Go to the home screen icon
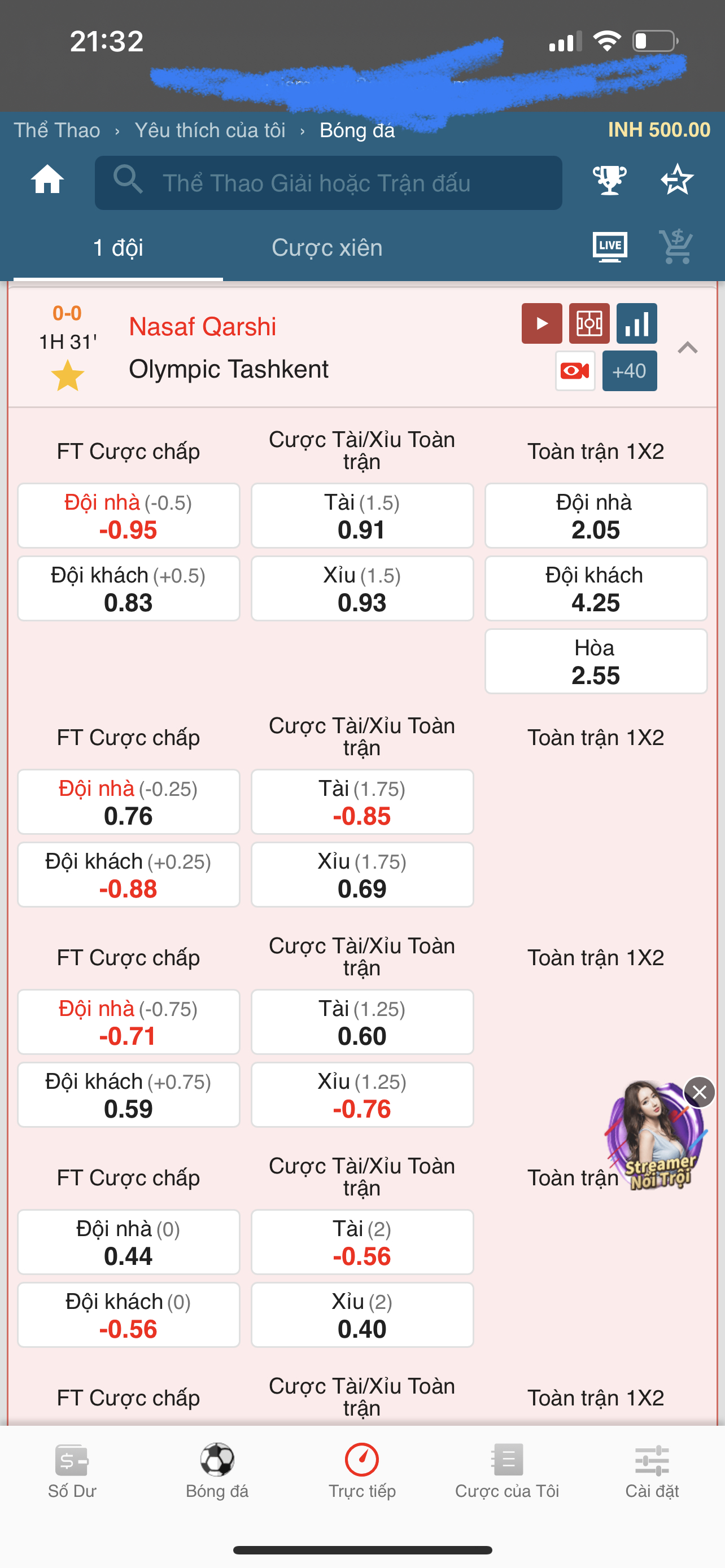725x1568 pixels. click(x=47, y=181)
